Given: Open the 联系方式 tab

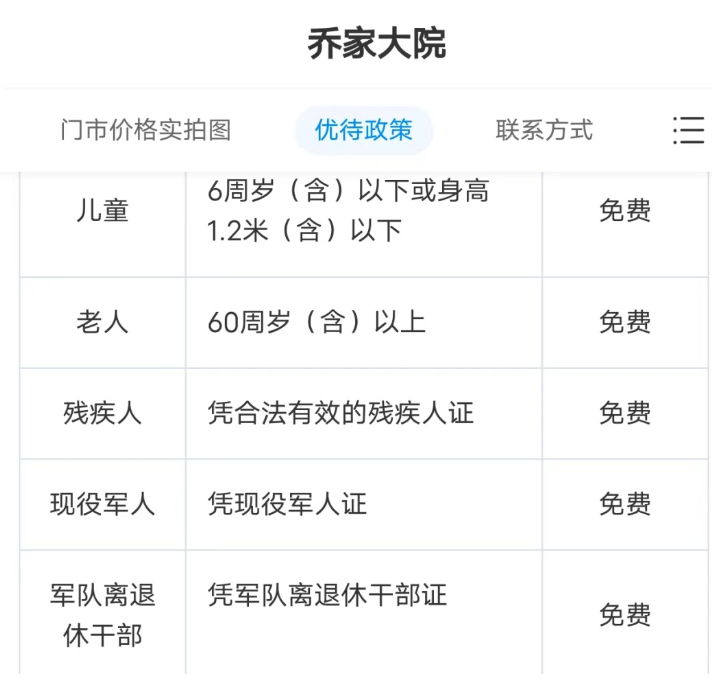Looking at the screenshot, I should tap(544, 130).
